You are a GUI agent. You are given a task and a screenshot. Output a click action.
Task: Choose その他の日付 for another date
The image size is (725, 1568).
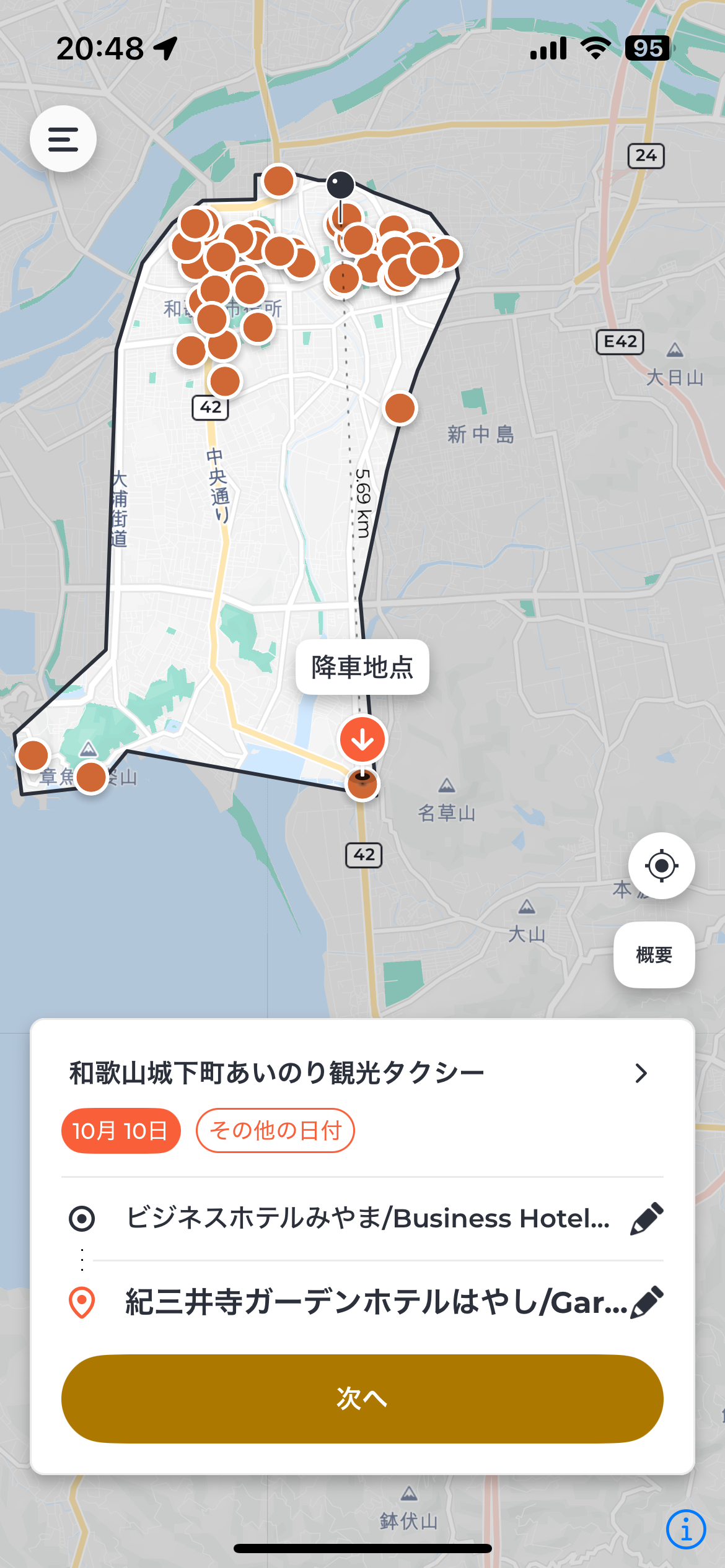point(275,1131)
